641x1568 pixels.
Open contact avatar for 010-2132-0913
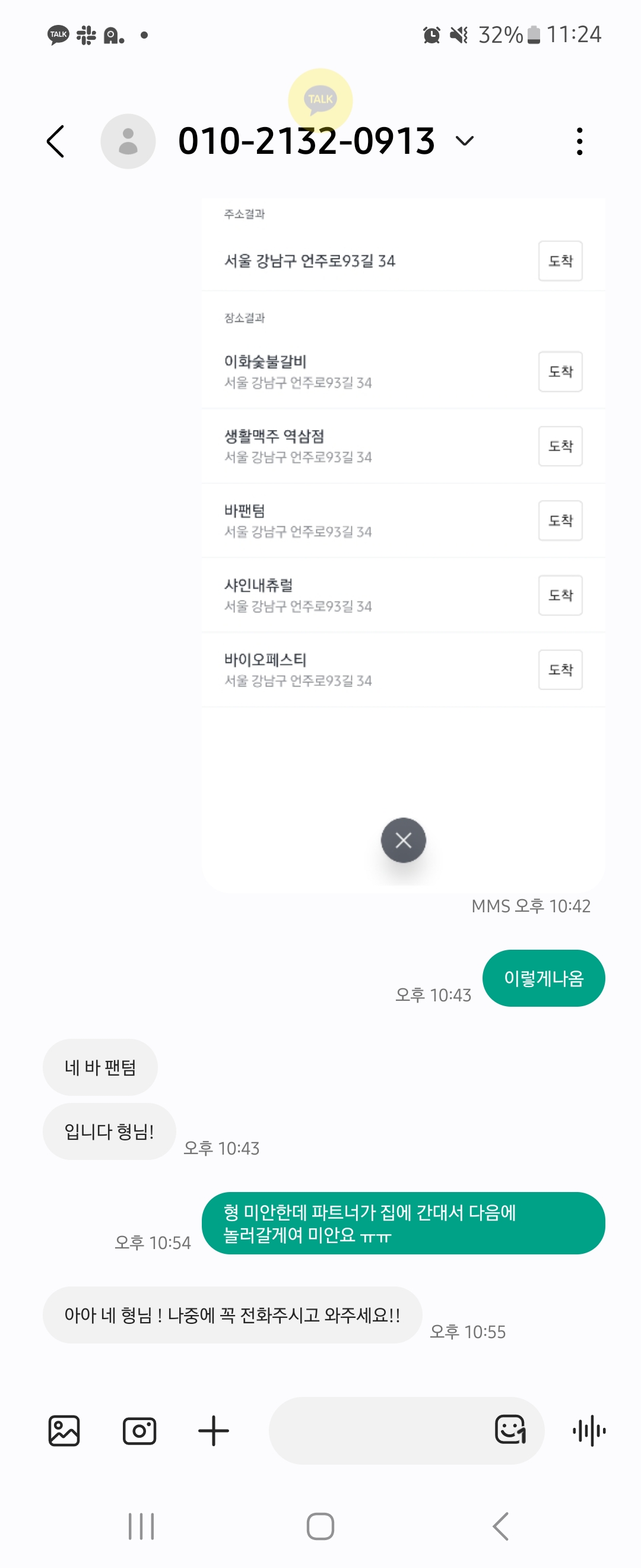point(128,142)
